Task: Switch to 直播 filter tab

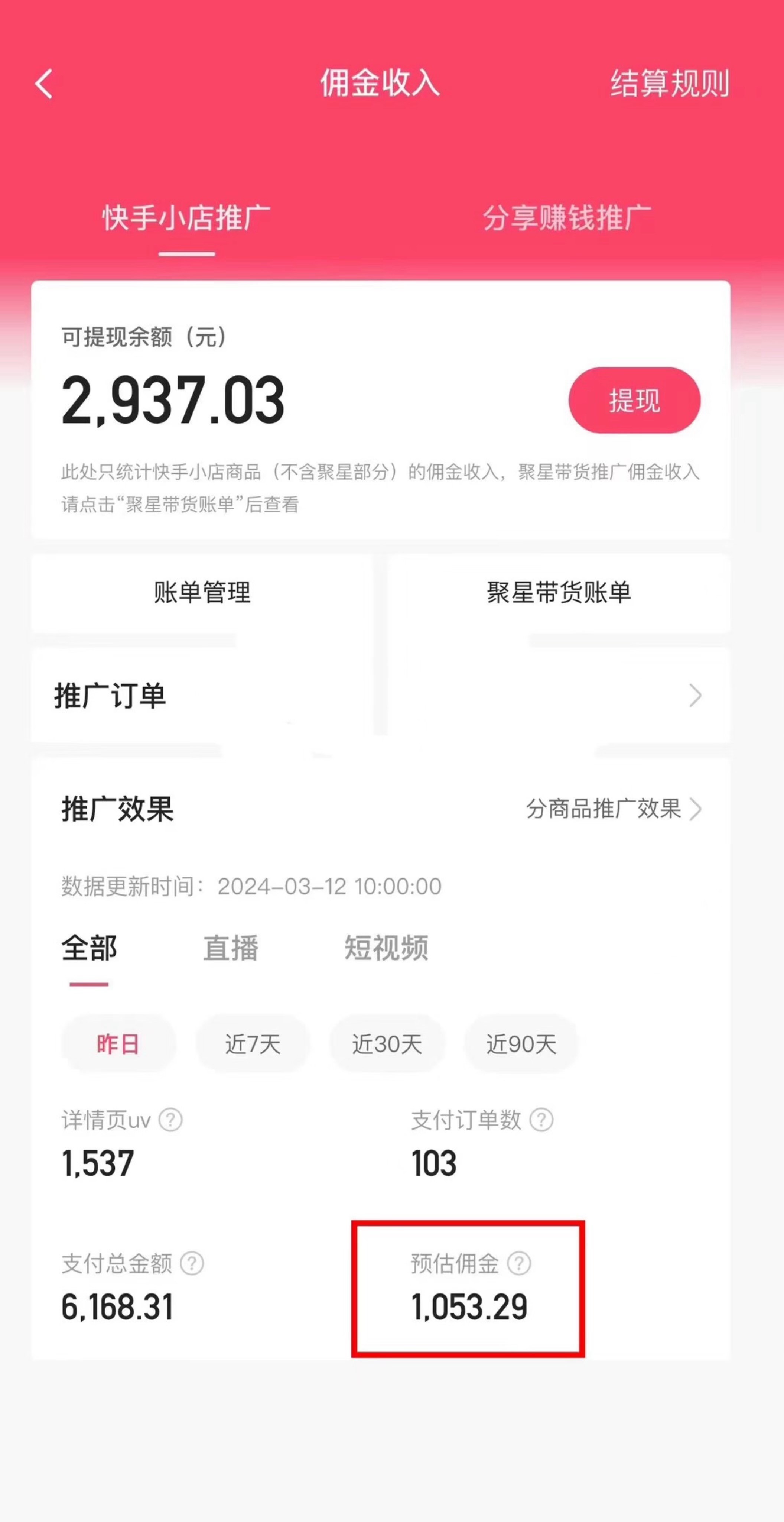Action: coord(230,948)
